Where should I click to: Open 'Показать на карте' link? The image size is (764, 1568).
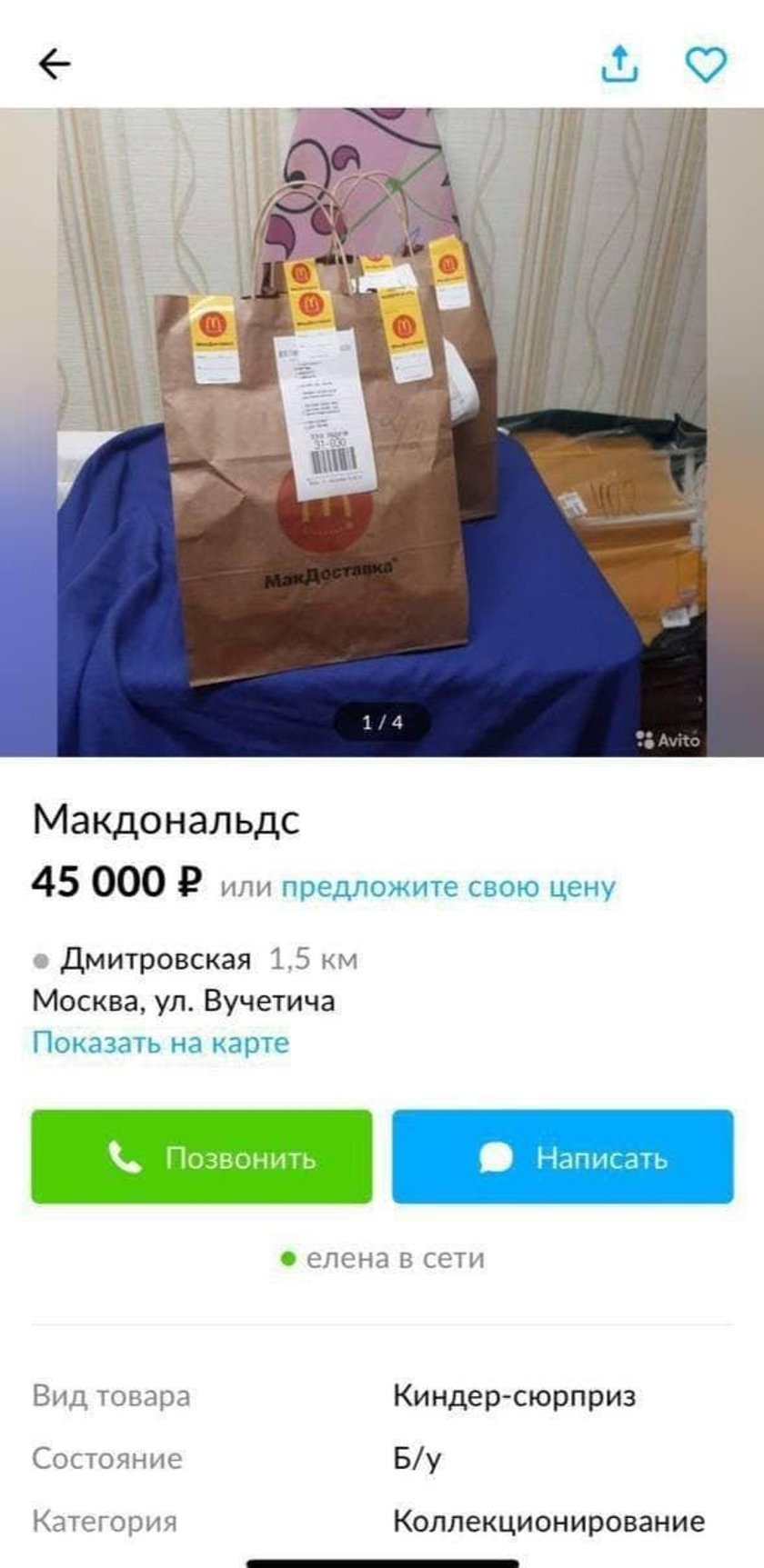(161, 1042)
